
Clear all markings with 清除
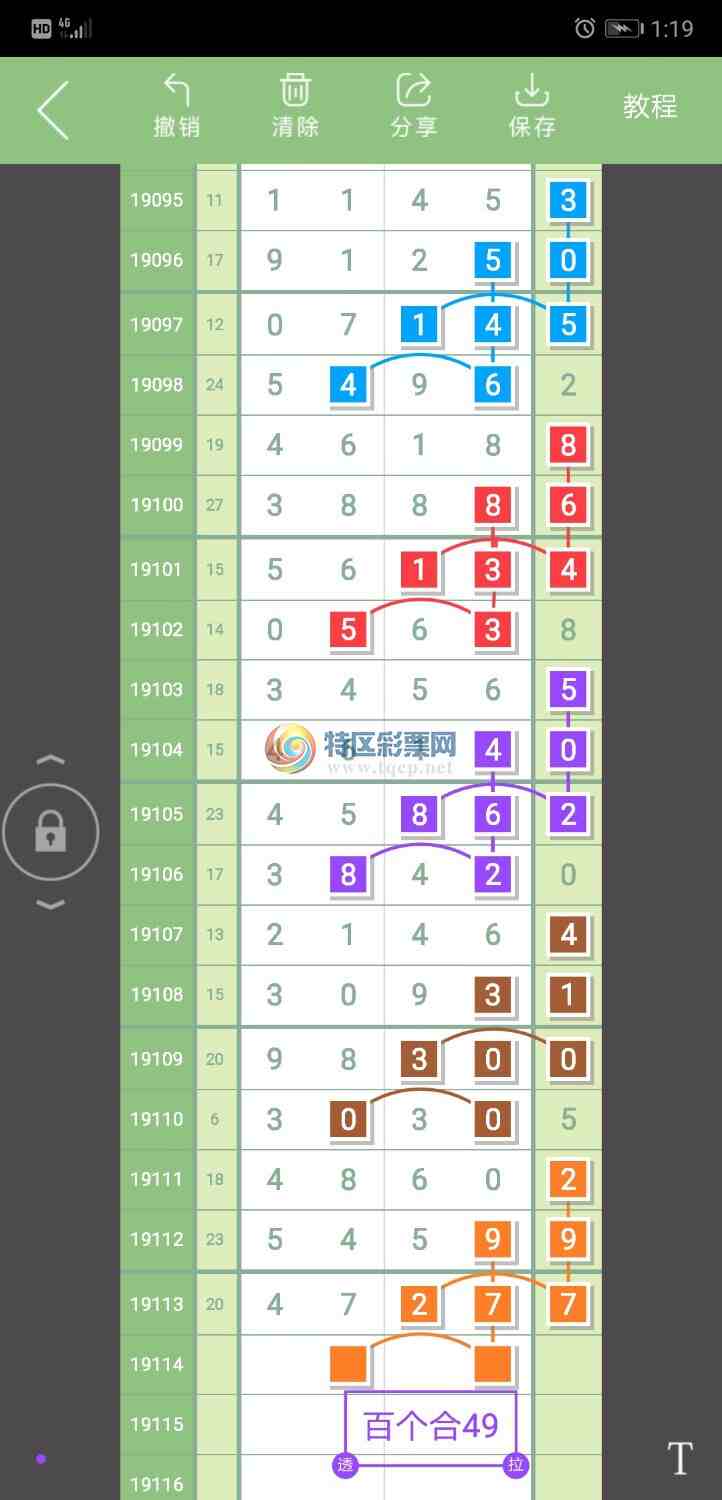295,108
